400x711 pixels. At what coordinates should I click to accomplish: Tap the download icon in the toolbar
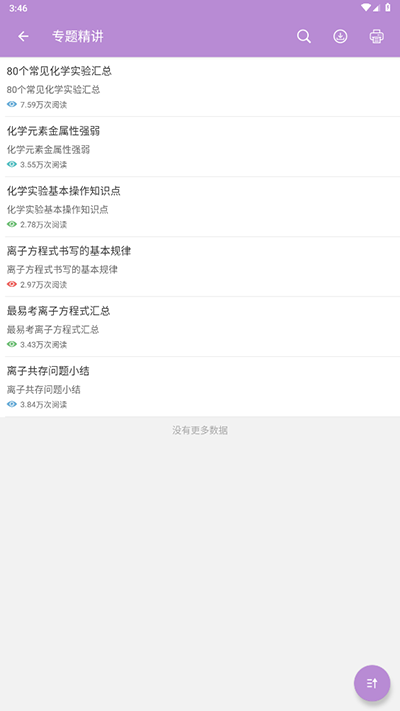[x=340, y=37]
